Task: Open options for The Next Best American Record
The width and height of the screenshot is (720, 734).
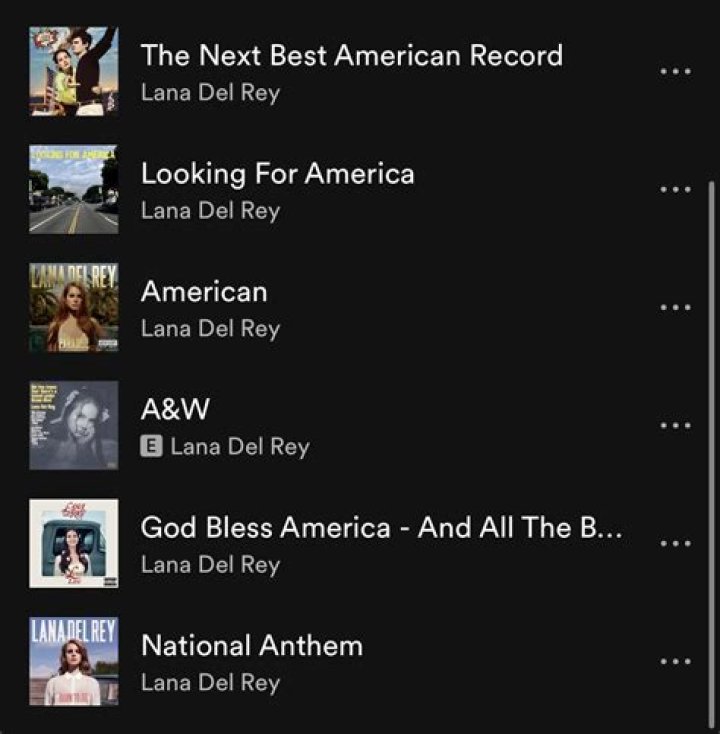Action: 675,72
